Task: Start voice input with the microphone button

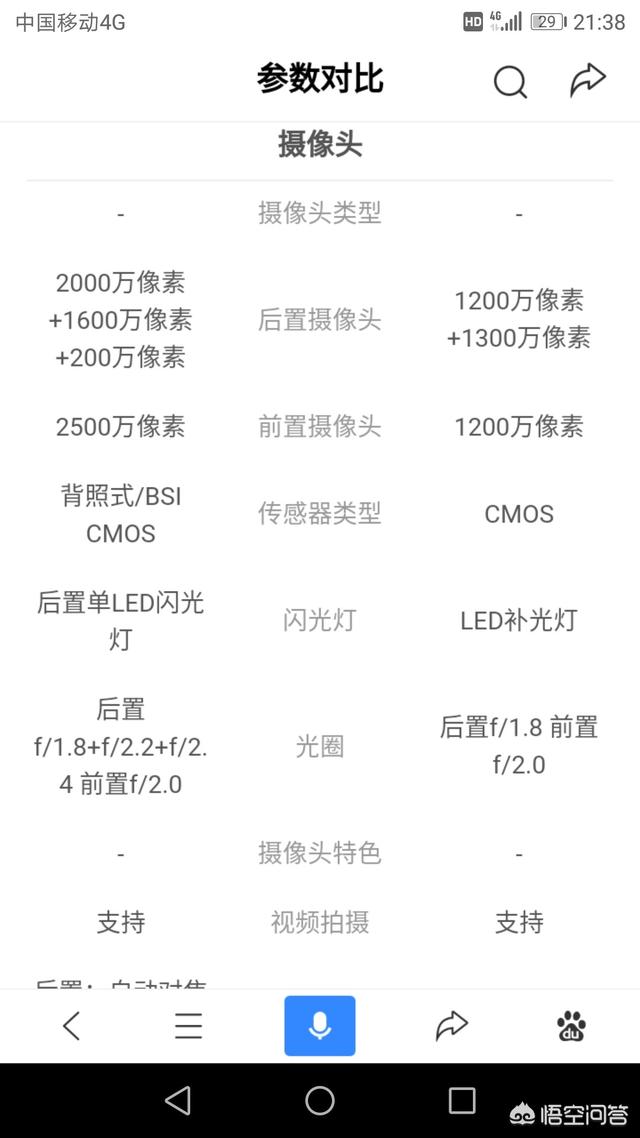Action: (x=320, y=1025)
